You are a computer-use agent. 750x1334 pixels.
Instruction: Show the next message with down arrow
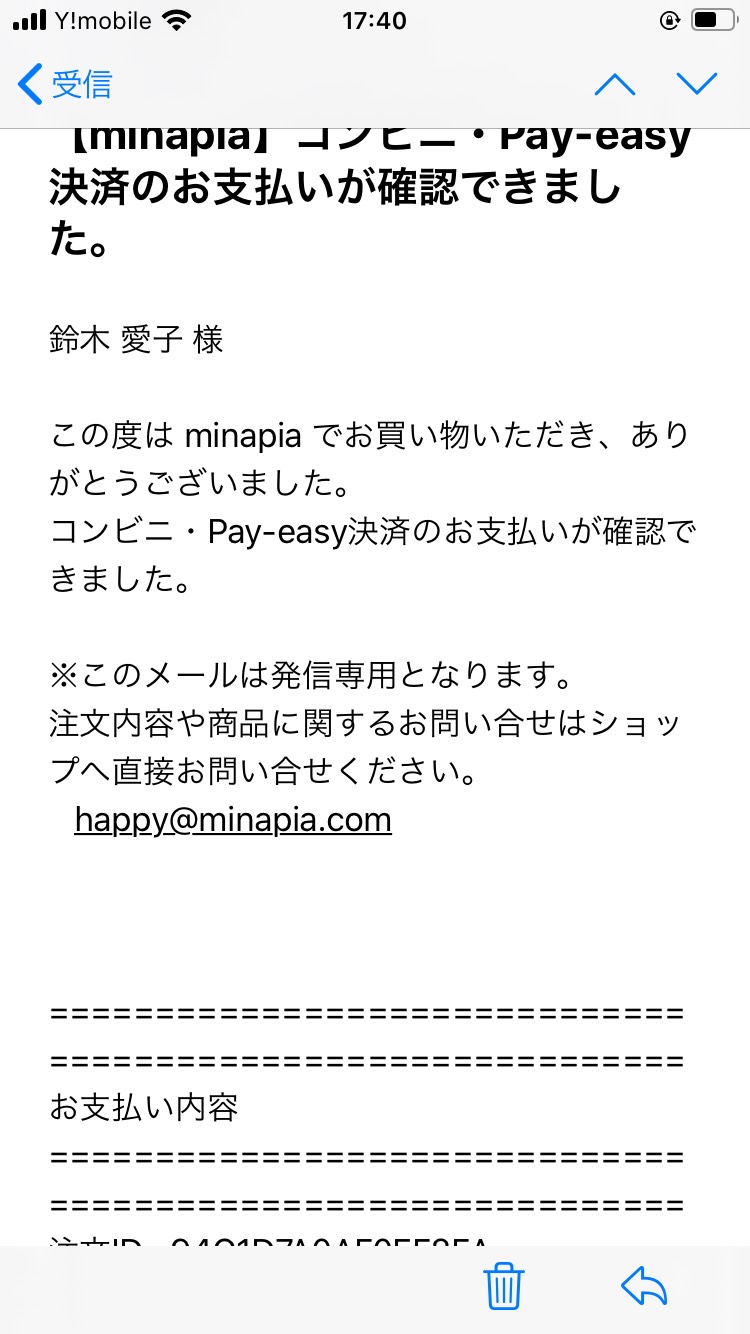pos(697,84)
